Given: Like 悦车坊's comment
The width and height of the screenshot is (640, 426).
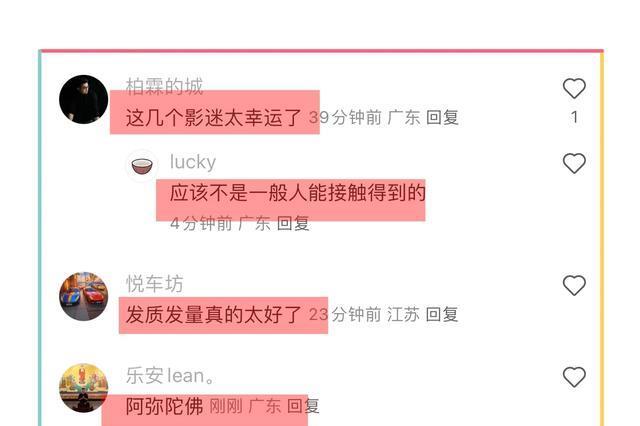Looking at the screenshot, I should click(574, 286).
